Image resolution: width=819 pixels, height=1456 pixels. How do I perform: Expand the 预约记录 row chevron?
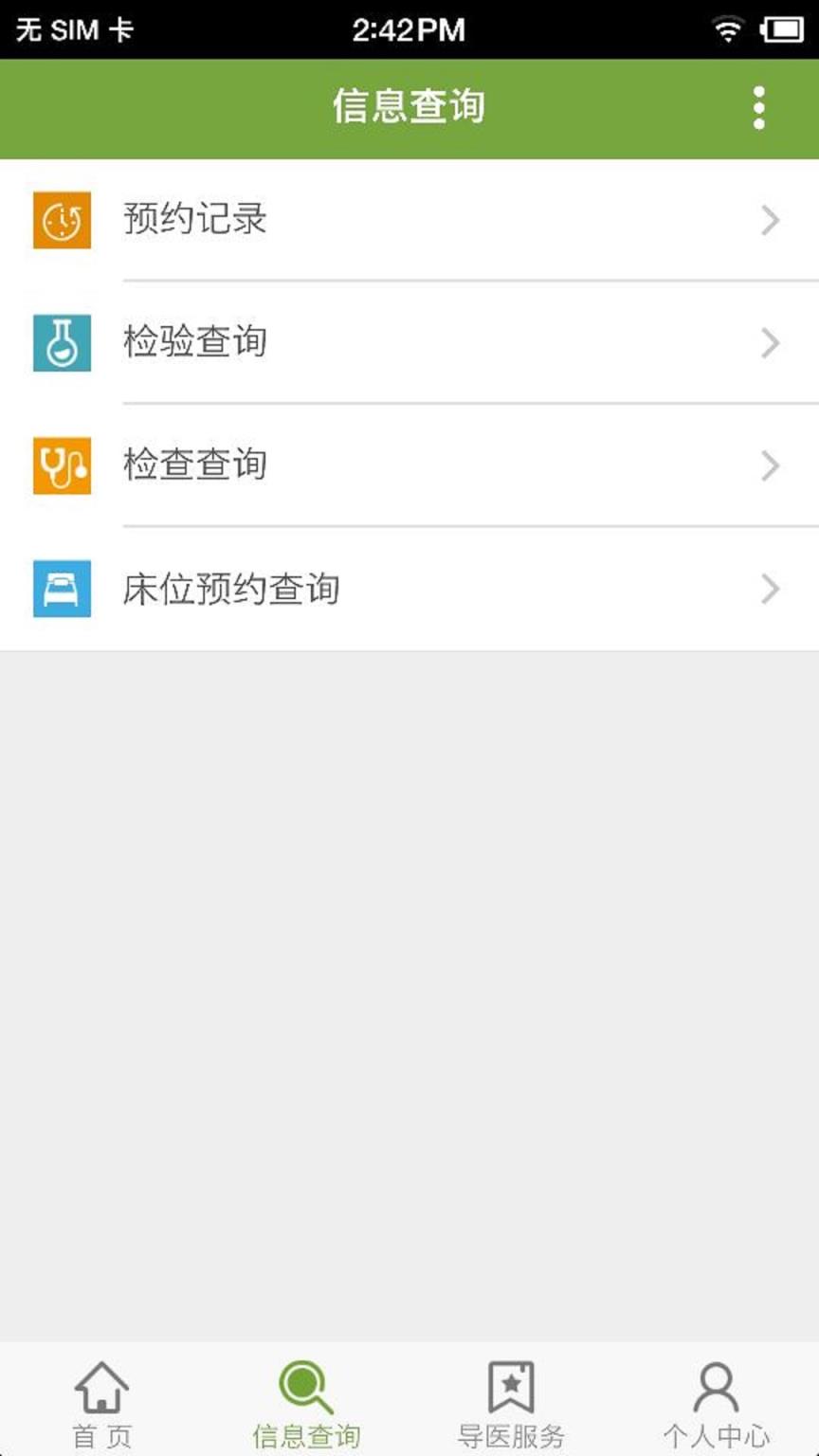click(770, 220)
